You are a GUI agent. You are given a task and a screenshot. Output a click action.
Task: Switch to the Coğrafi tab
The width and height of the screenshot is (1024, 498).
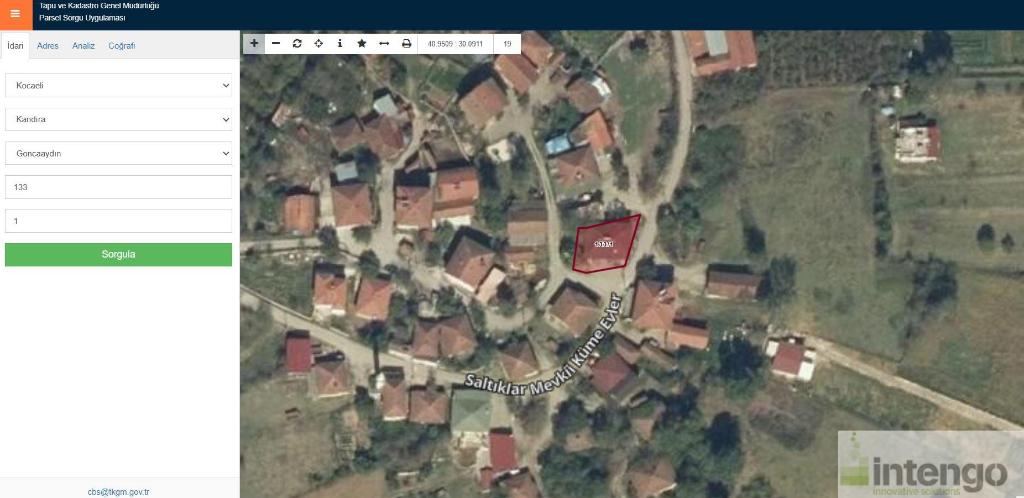(121, 46)
